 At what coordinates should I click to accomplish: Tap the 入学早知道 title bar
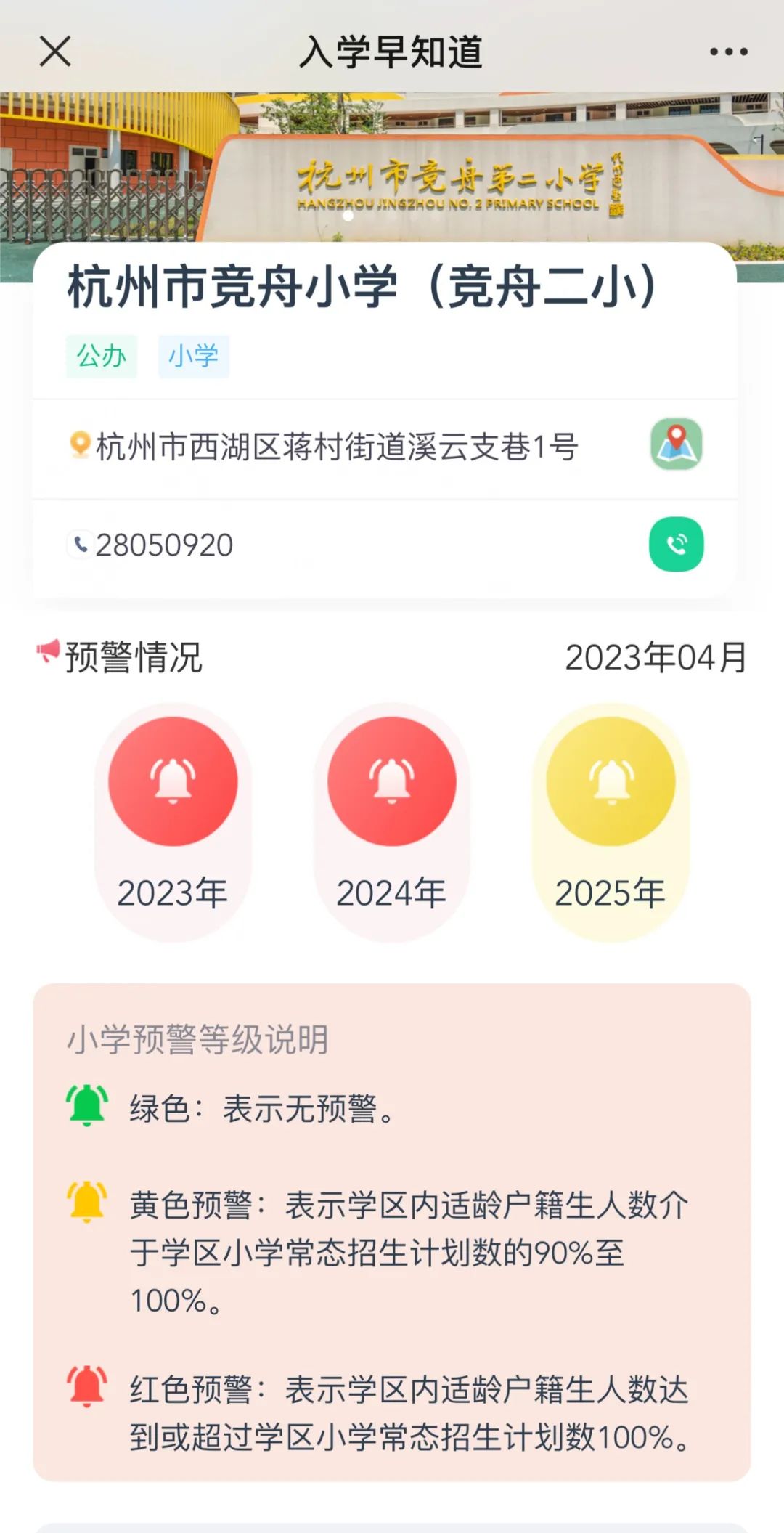[392, 49]
